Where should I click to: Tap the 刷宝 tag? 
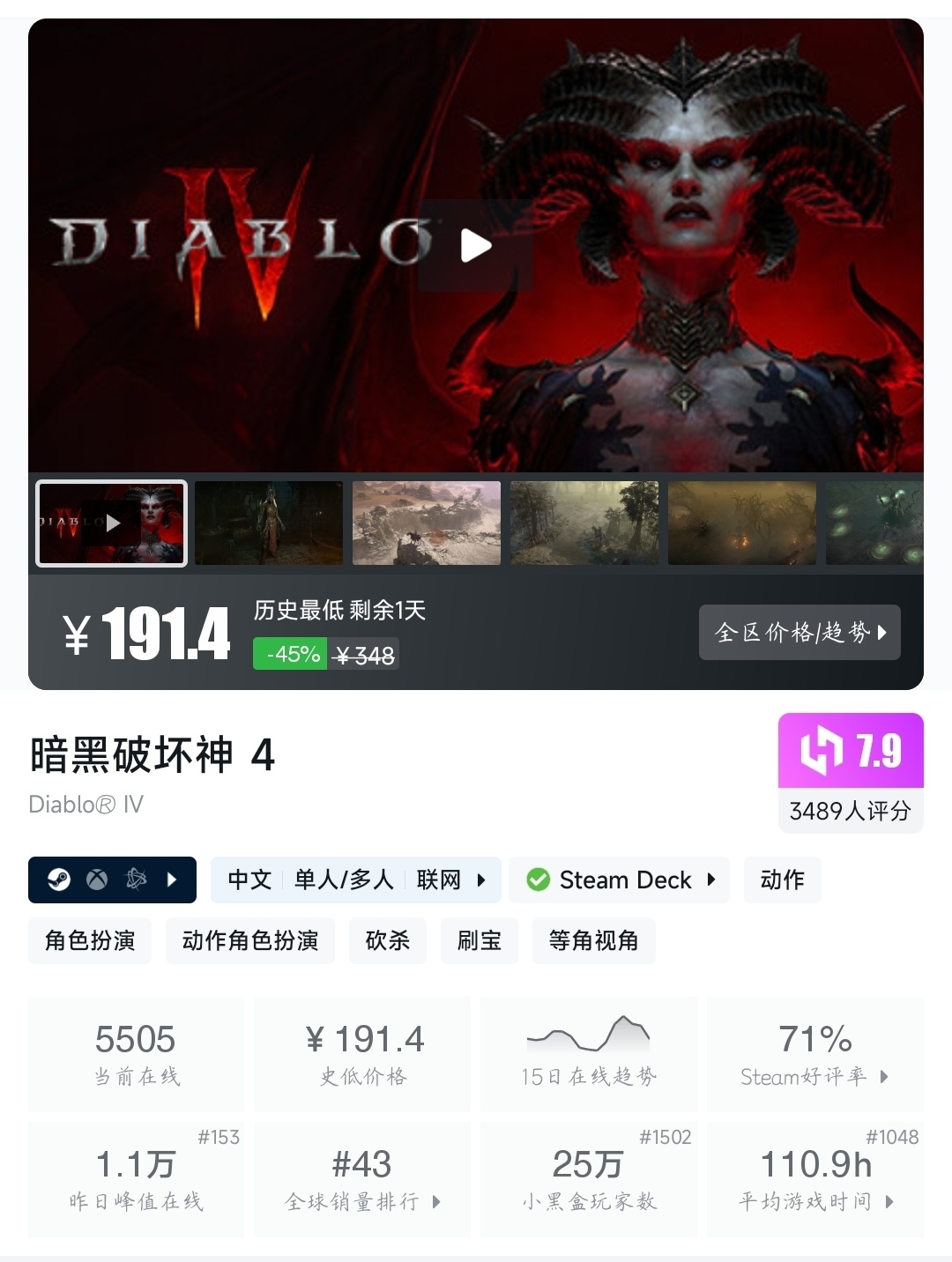480,940
